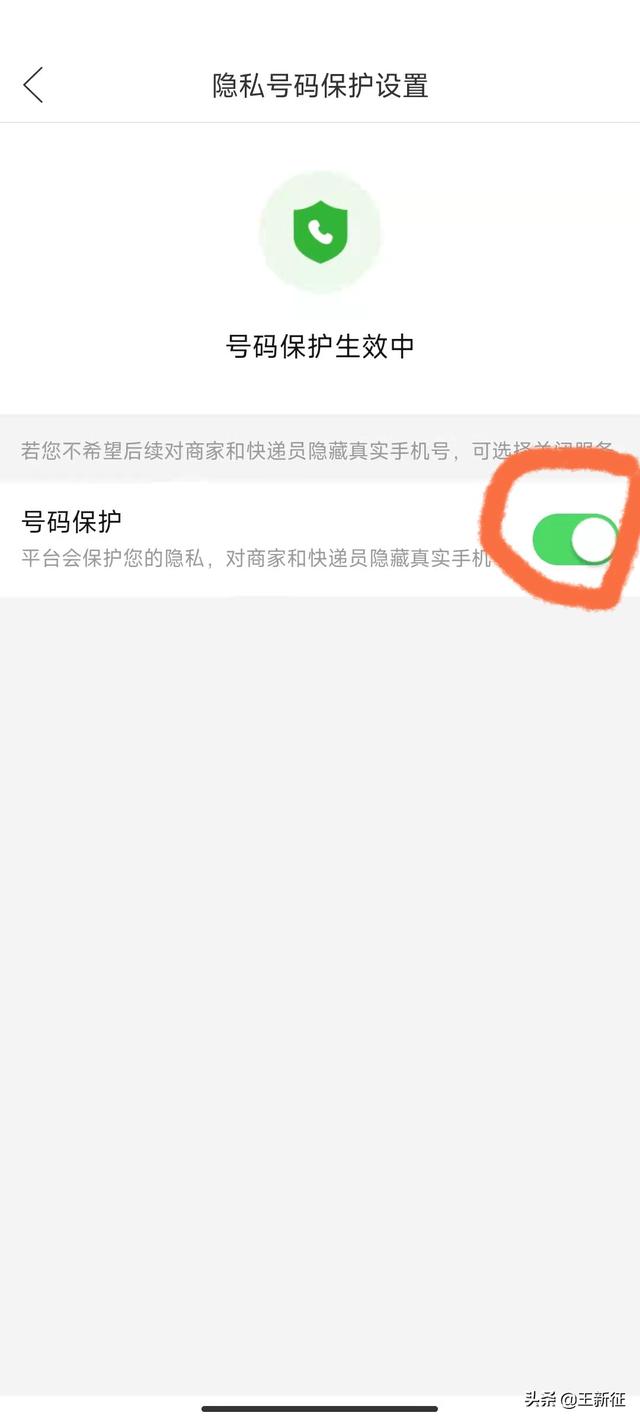Viewport: 640px width, 1422px height.
Task: Go back from 隐私号码保护设置 page
Action: (x=34, y=85)
